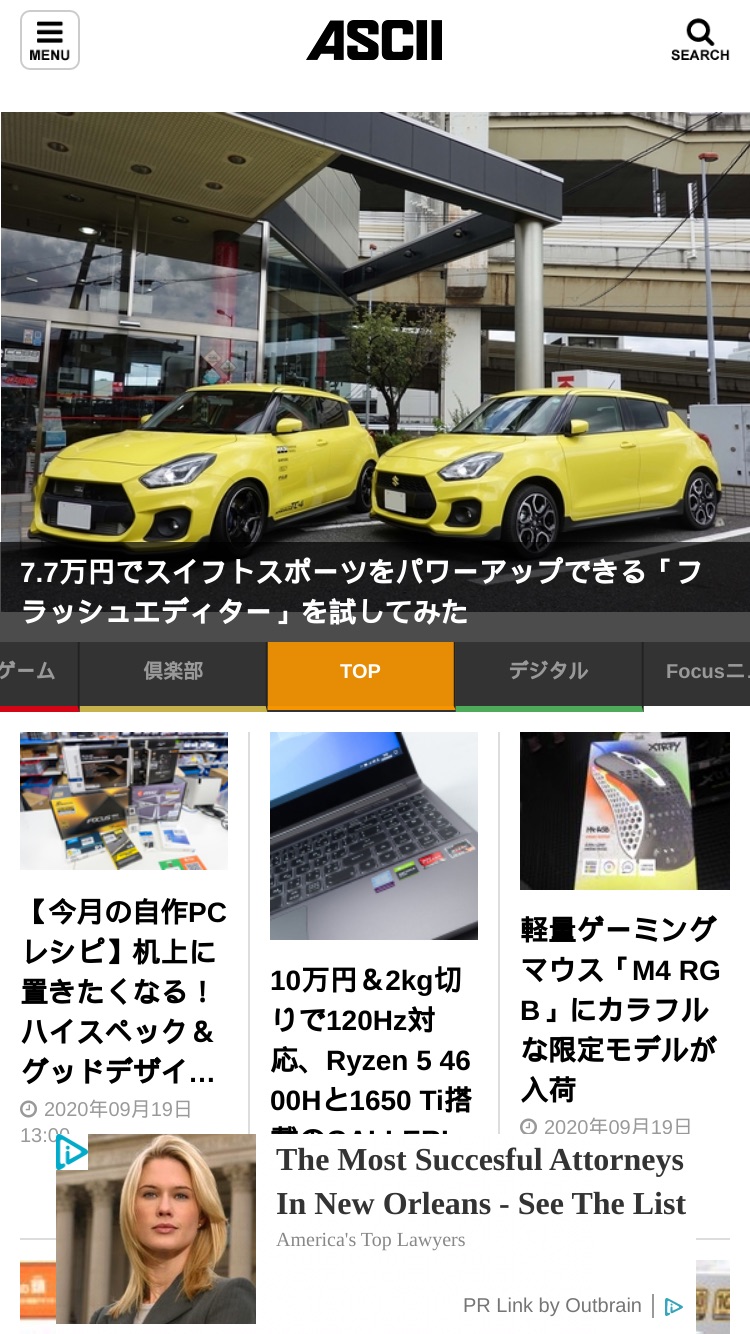
Task: Open the 今月の自作PCレシピ article
Action: click(x=124, y=991)
